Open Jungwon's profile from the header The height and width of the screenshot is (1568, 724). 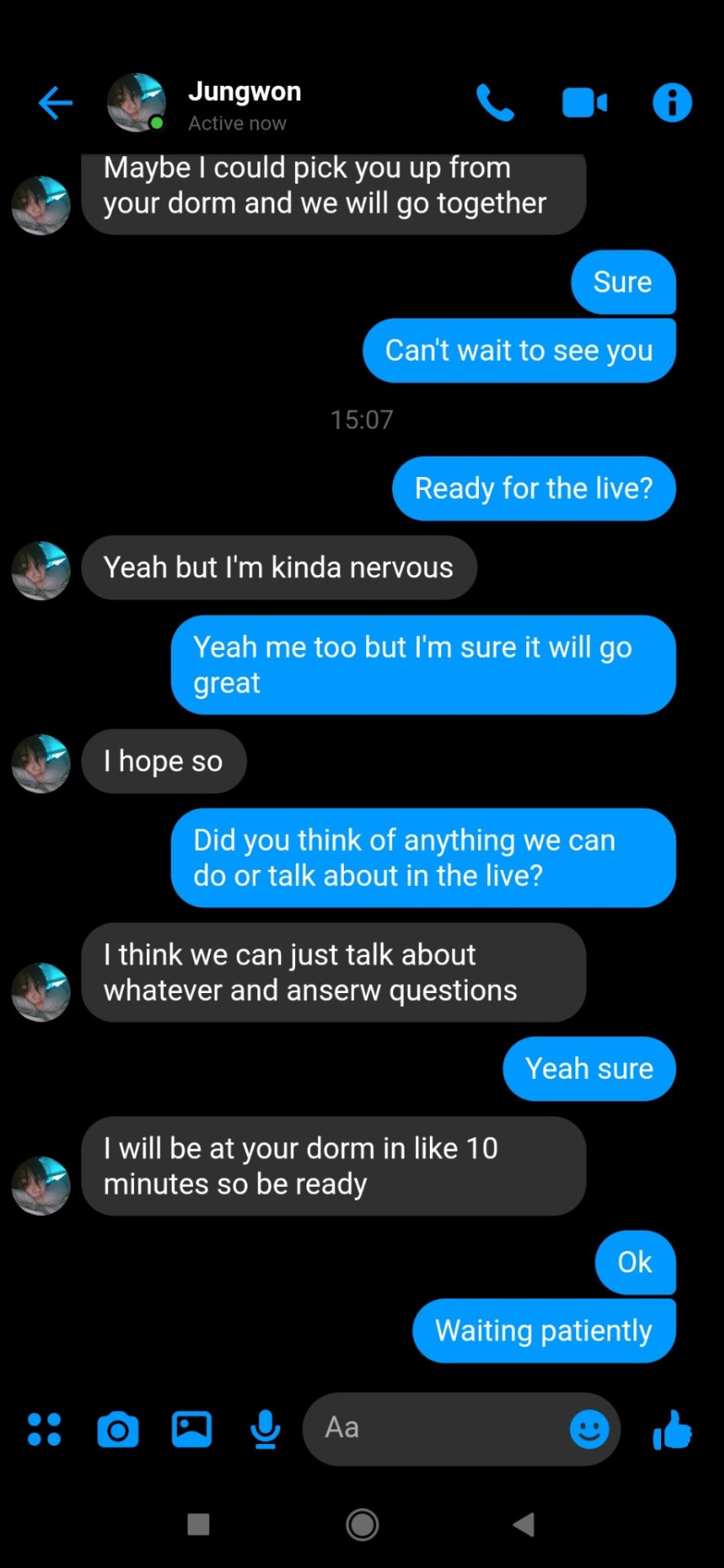click(x=244, y=105)
